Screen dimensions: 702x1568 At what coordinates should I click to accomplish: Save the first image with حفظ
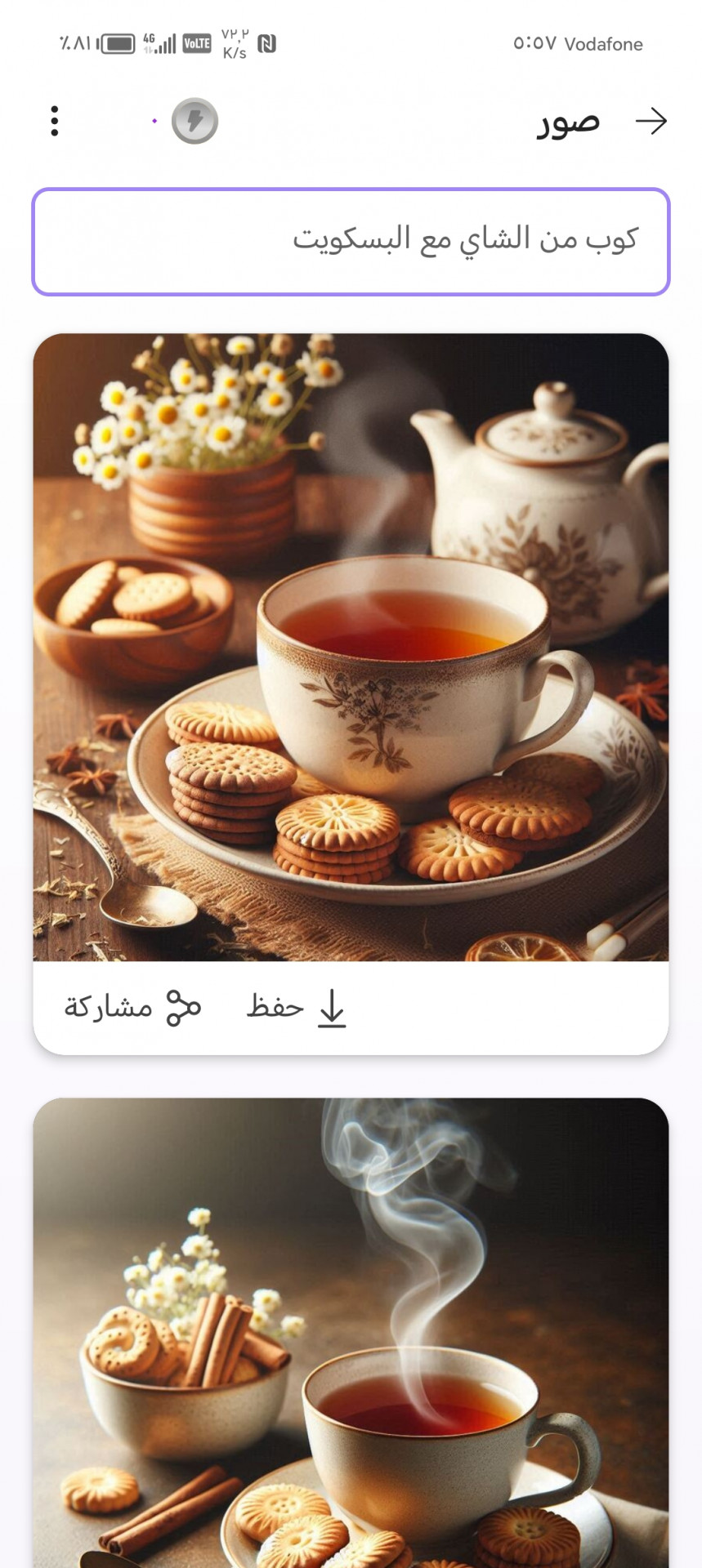[297, 1007]
